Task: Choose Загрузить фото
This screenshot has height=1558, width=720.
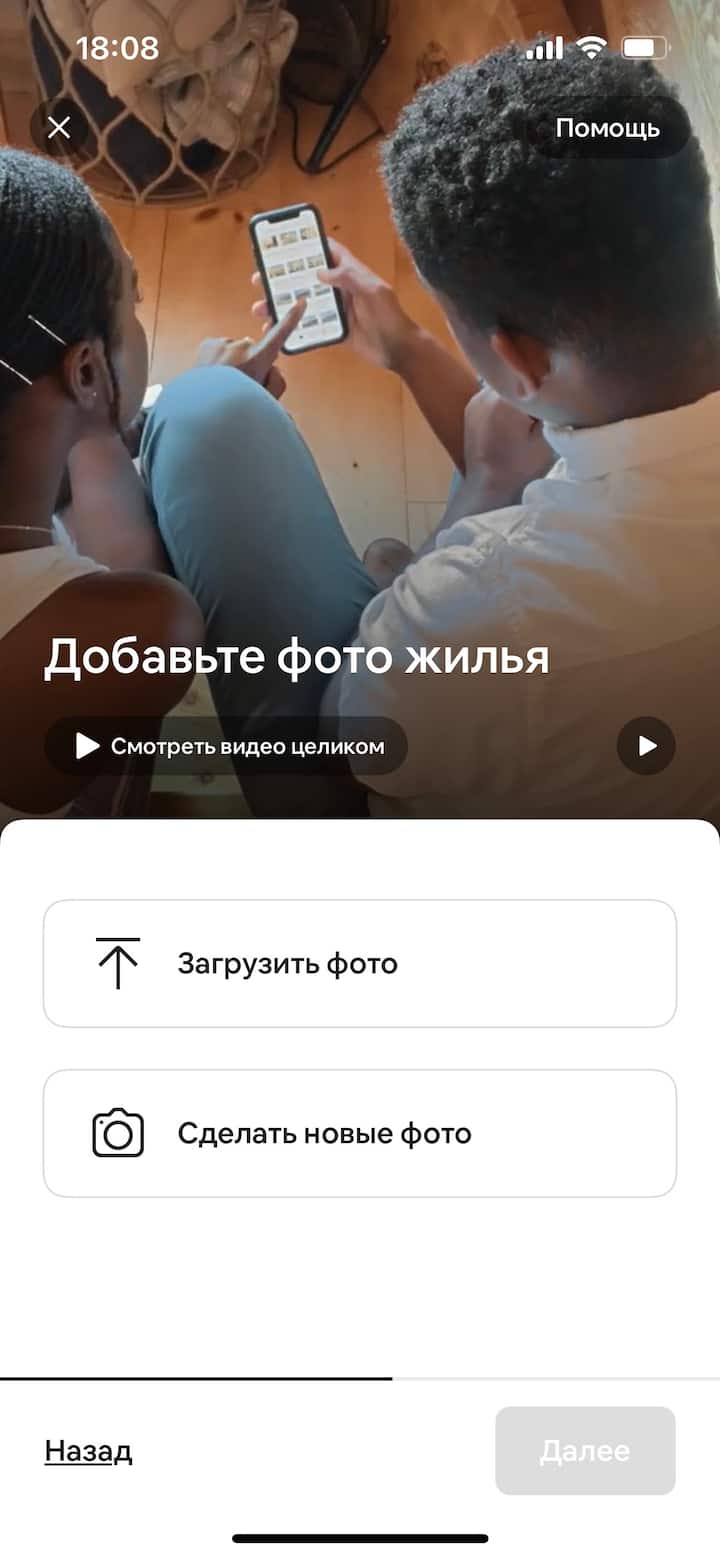Action: (x=360, y=964)
